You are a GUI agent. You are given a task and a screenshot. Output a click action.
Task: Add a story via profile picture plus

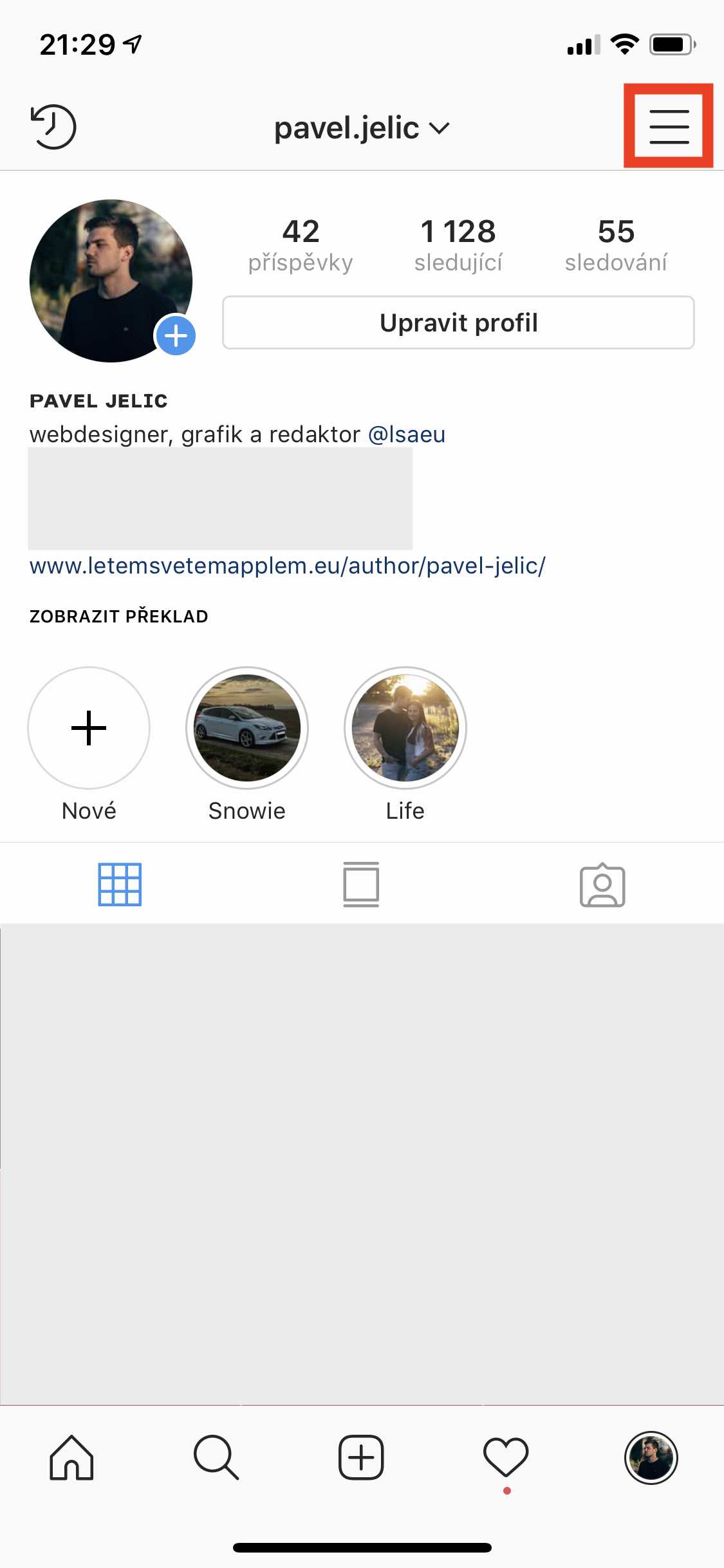pyautogui.click(x=176, y=335)
